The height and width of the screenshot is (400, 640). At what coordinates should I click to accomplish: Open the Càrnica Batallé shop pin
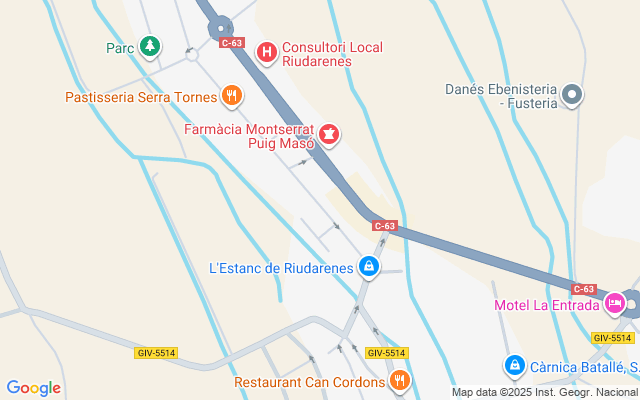[515, 367]
